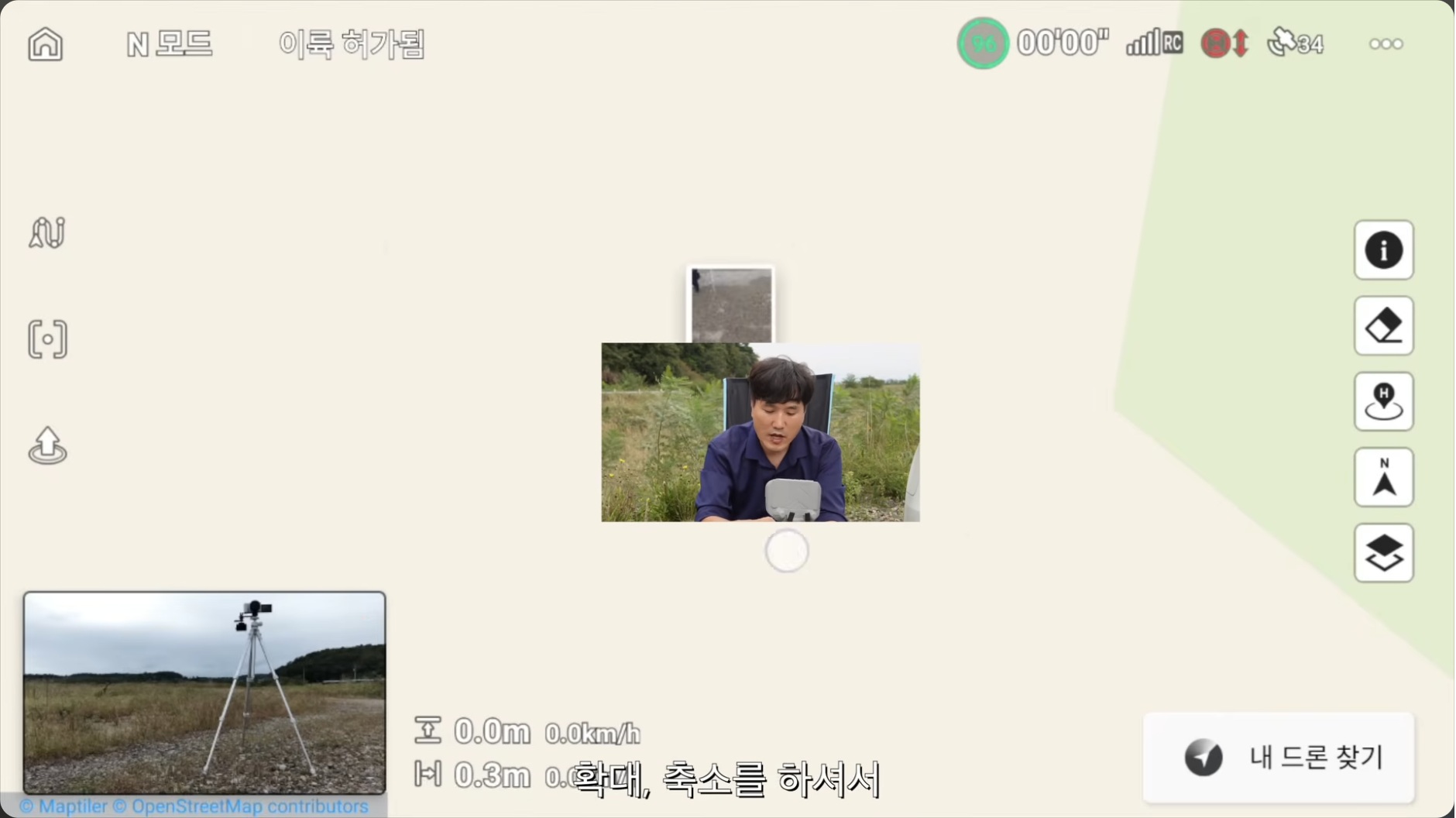The image size is (1456, 818).
Task: Tap the north orientation compass button
Action: (1382, 477)
